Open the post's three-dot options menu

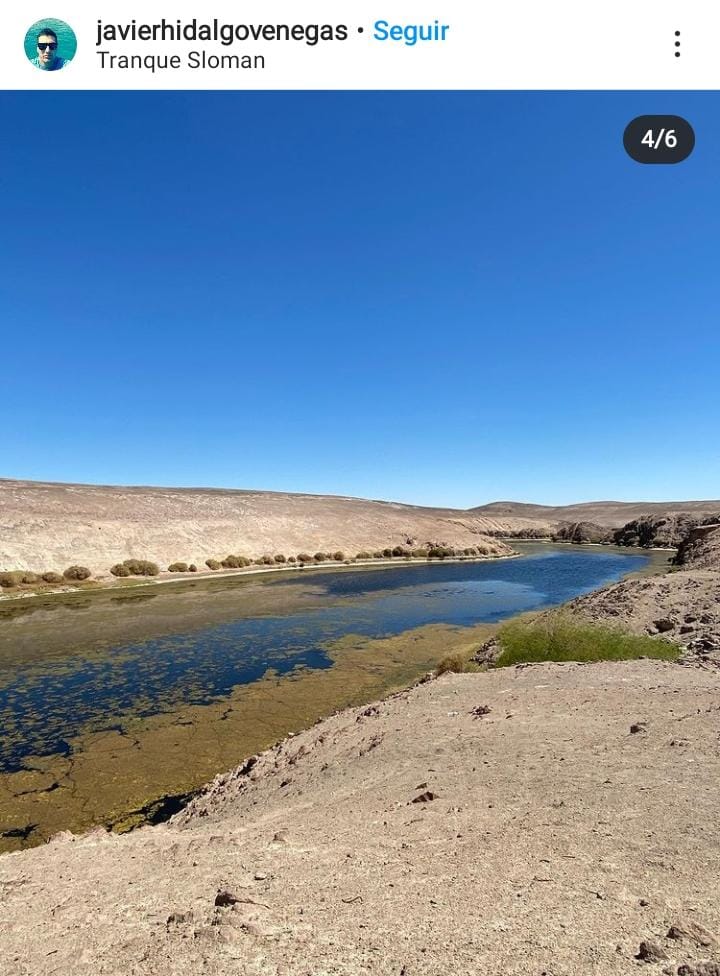click(677, 44)
